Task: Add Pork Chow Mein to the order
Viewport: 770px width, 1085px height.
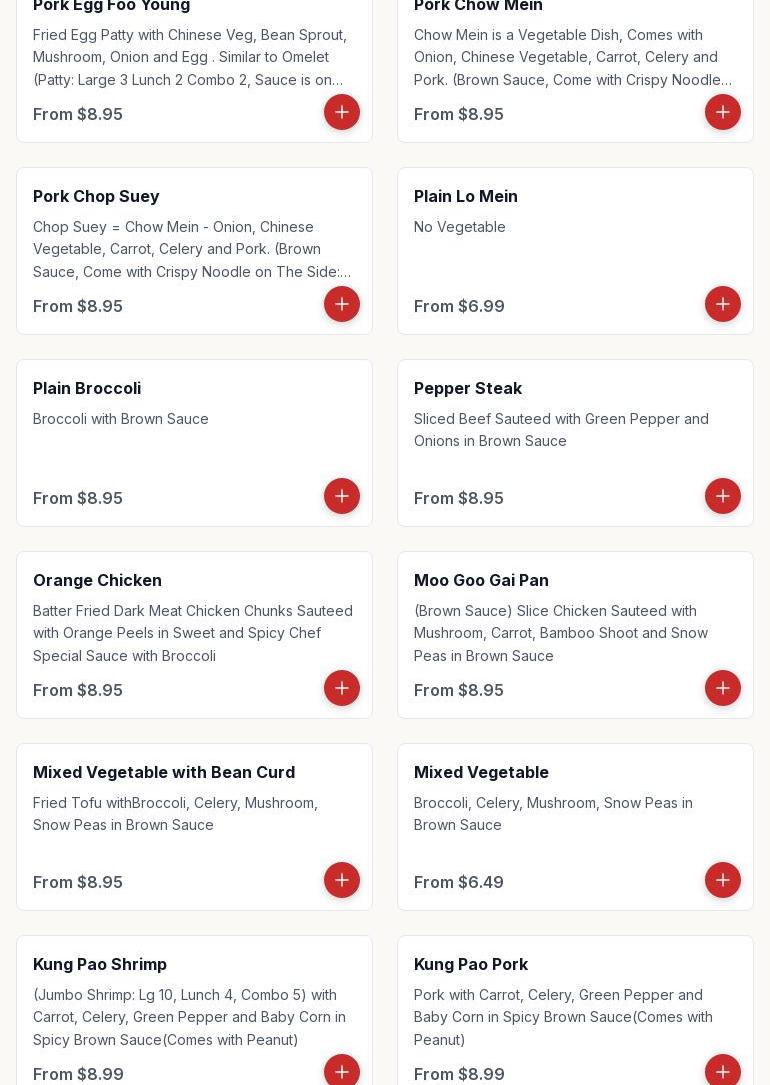Action: click(x=723, y=112)
